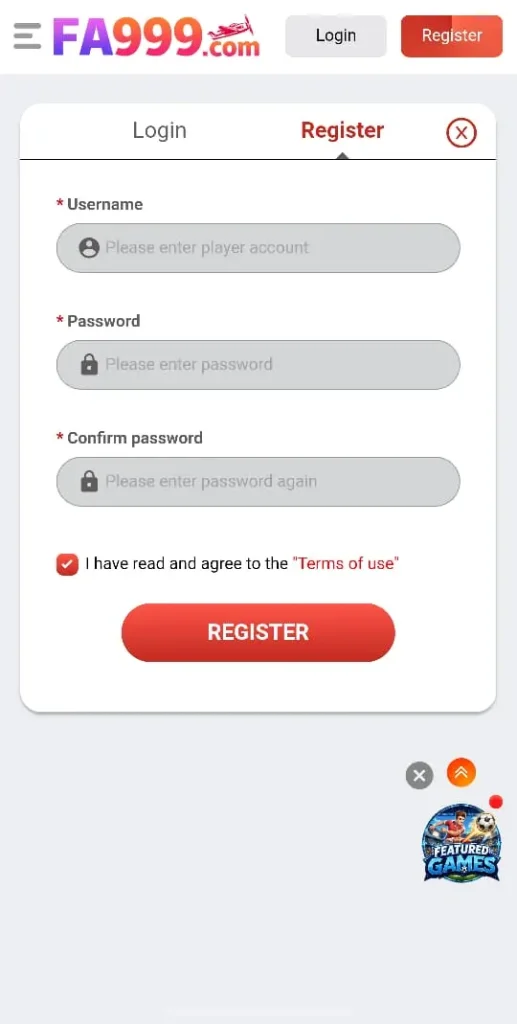Select the Register tab in the dialog

pyautogui.click(x=342, y=131)
